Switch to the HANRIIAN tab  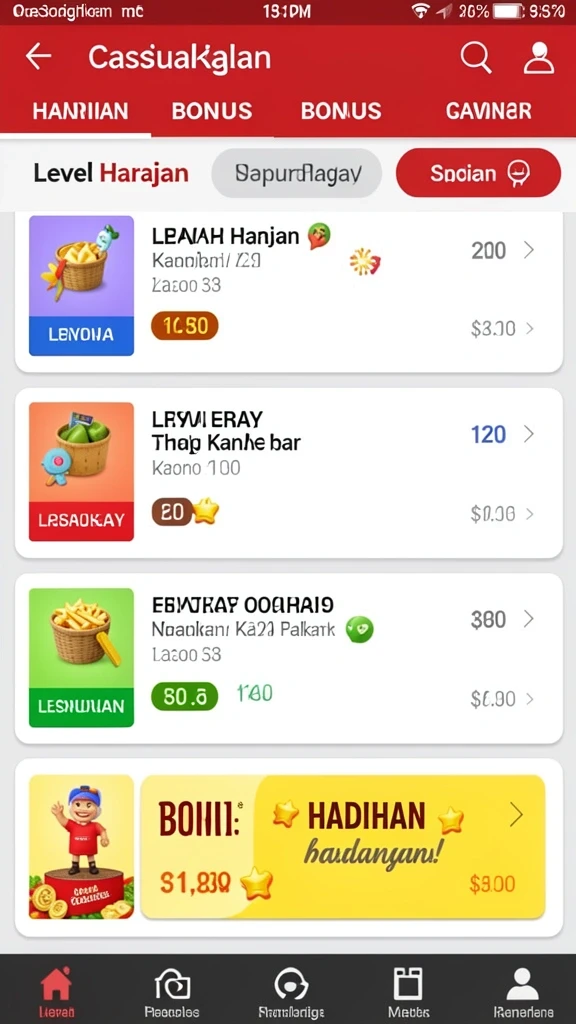tap(80, 111)
